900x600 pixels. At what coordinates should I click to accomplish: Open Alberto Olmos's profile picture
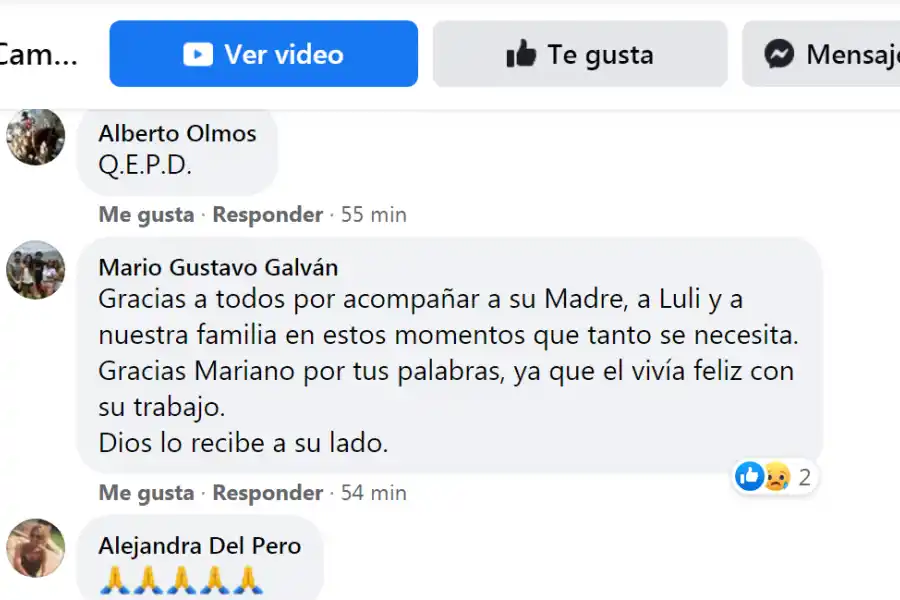tap(36, 136)
